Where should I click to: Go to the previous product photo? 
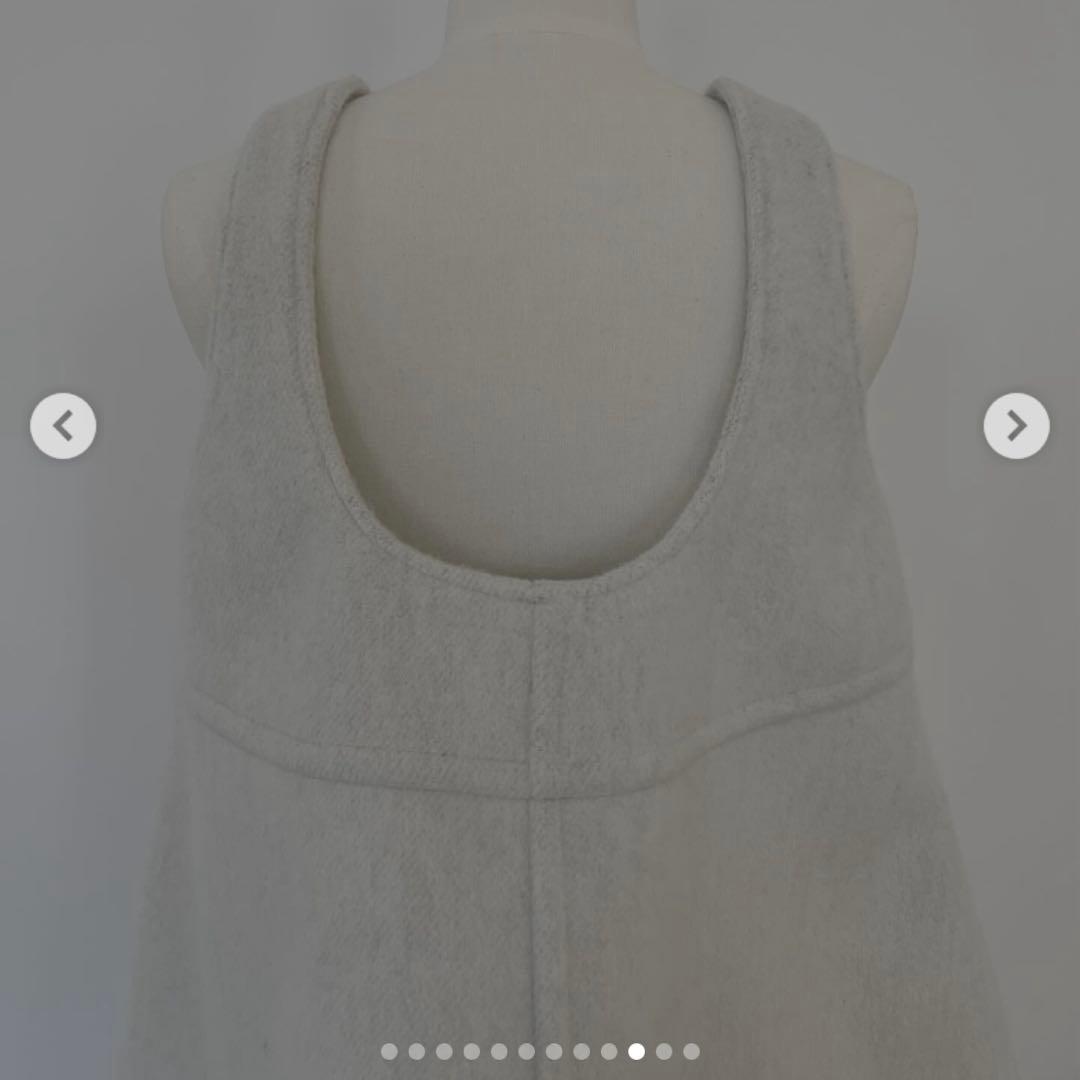coord(63,426)
